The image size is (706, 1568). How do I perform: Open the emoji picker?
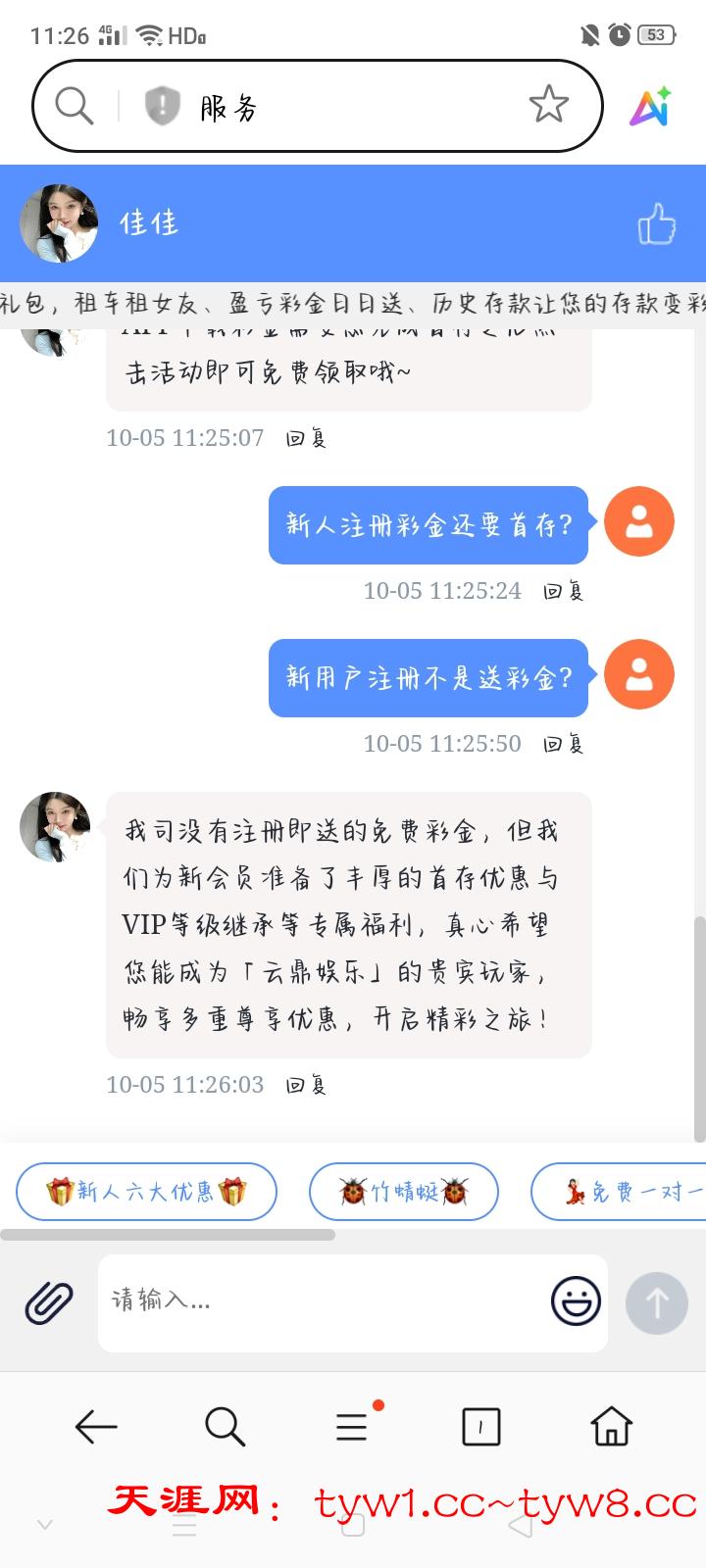tap(576, 1301)
